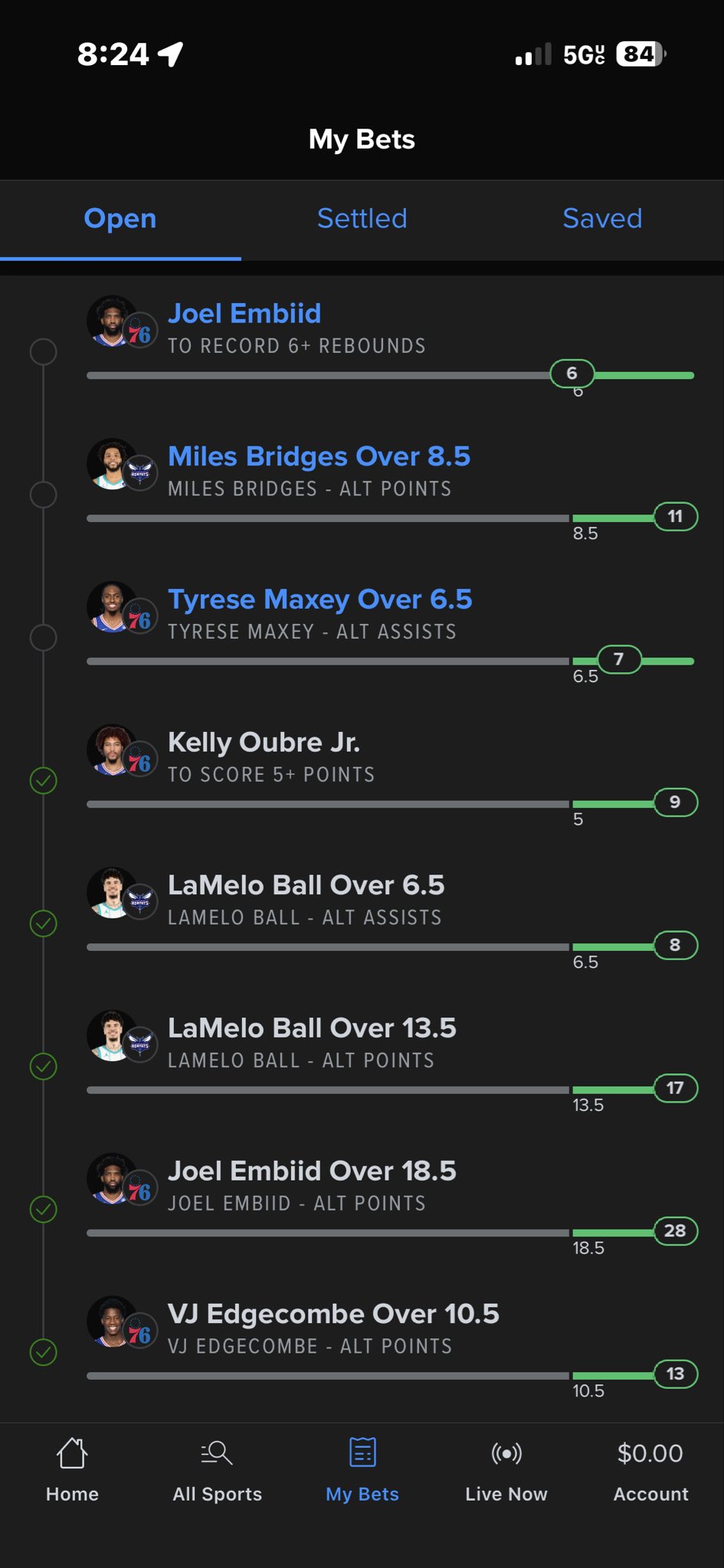View Tyrese Maxey Over 6.5 assists details
This screenshot has width=724, height=1568.
coord(319,599)
